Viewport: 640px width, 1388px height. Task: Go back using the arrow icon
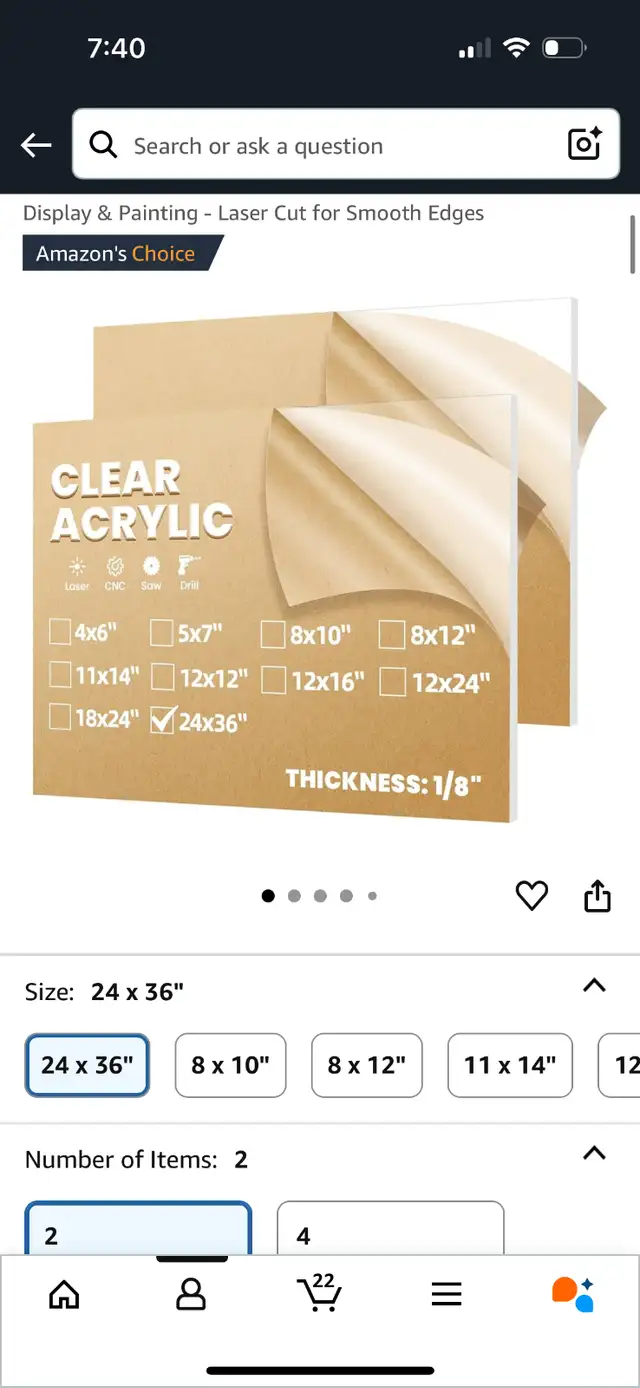point(36,146)
